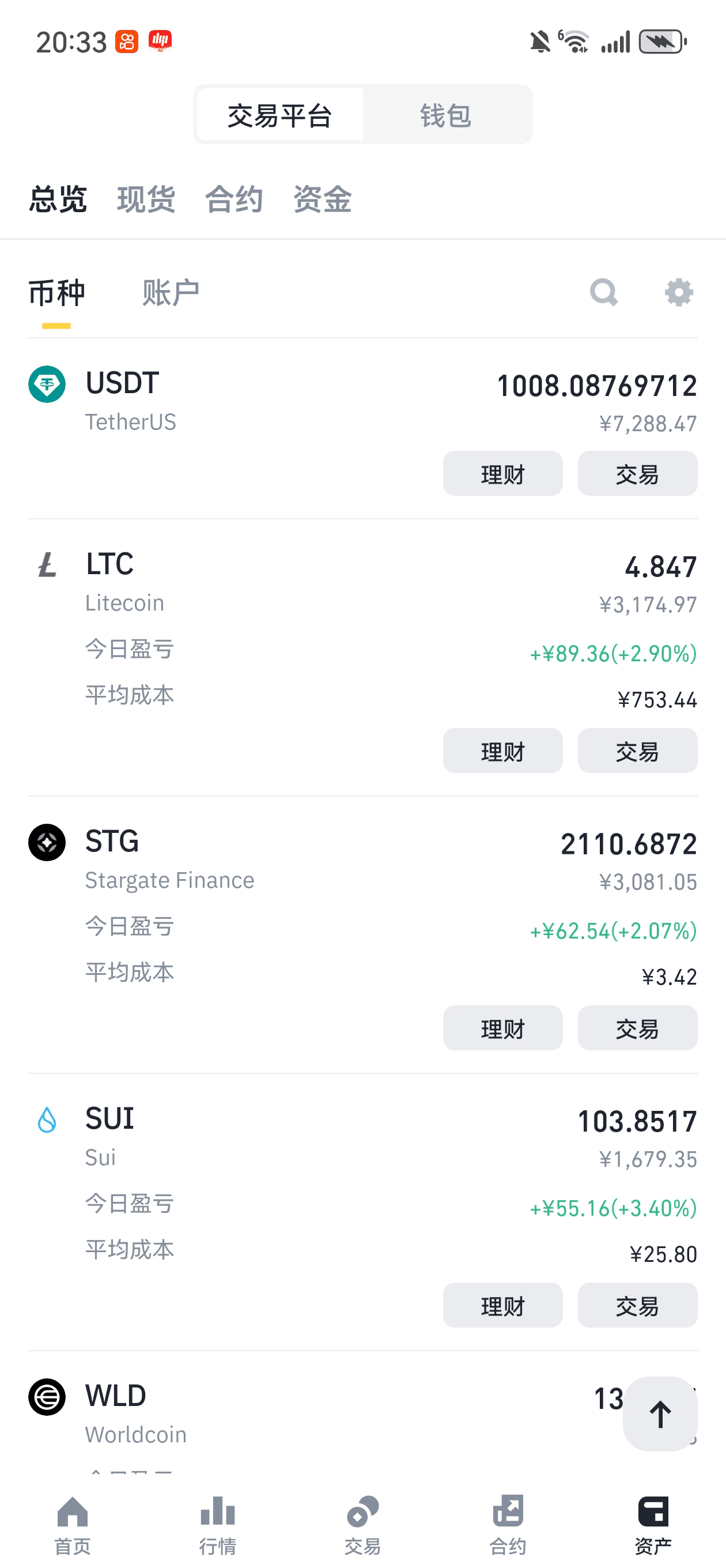Open 行情 in bottom navigation
Viewport: 726px width, 1568px height.
pyautogui.click(x=218, y=1525)
